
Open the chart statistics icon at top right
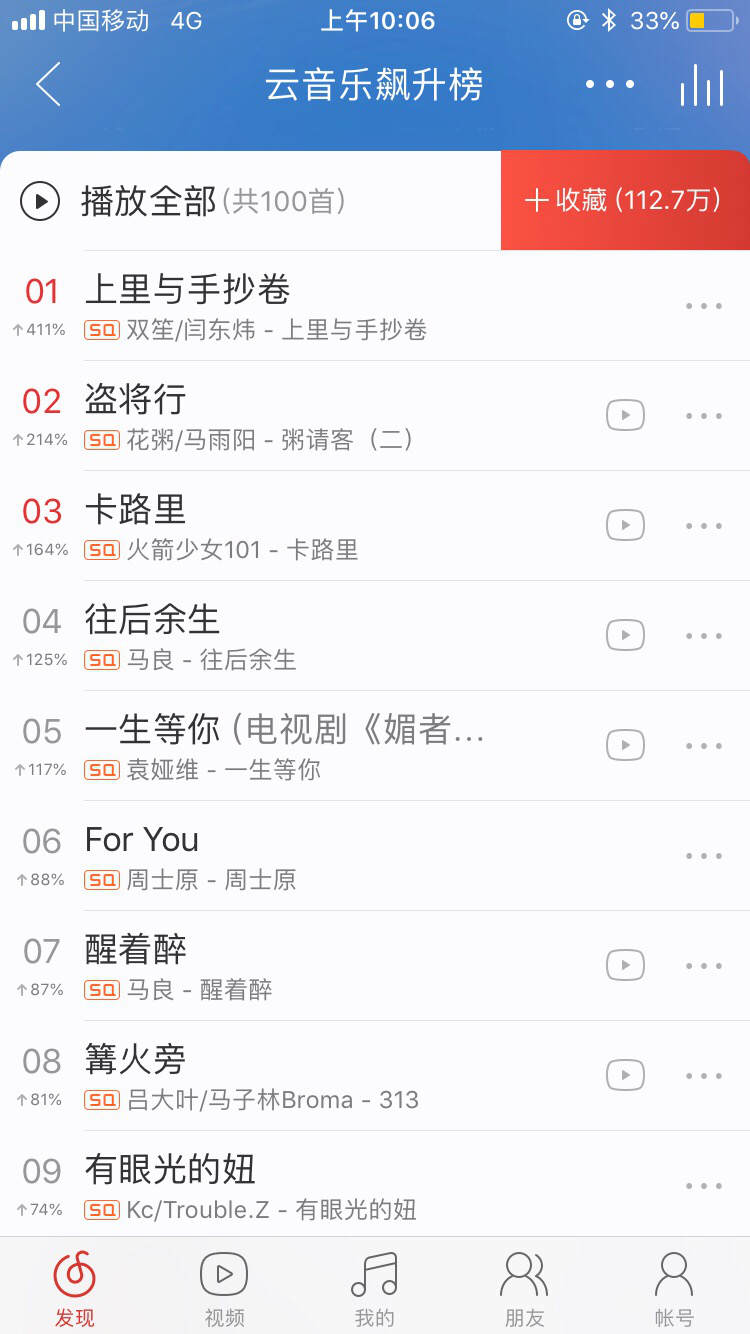coord(700,85)
